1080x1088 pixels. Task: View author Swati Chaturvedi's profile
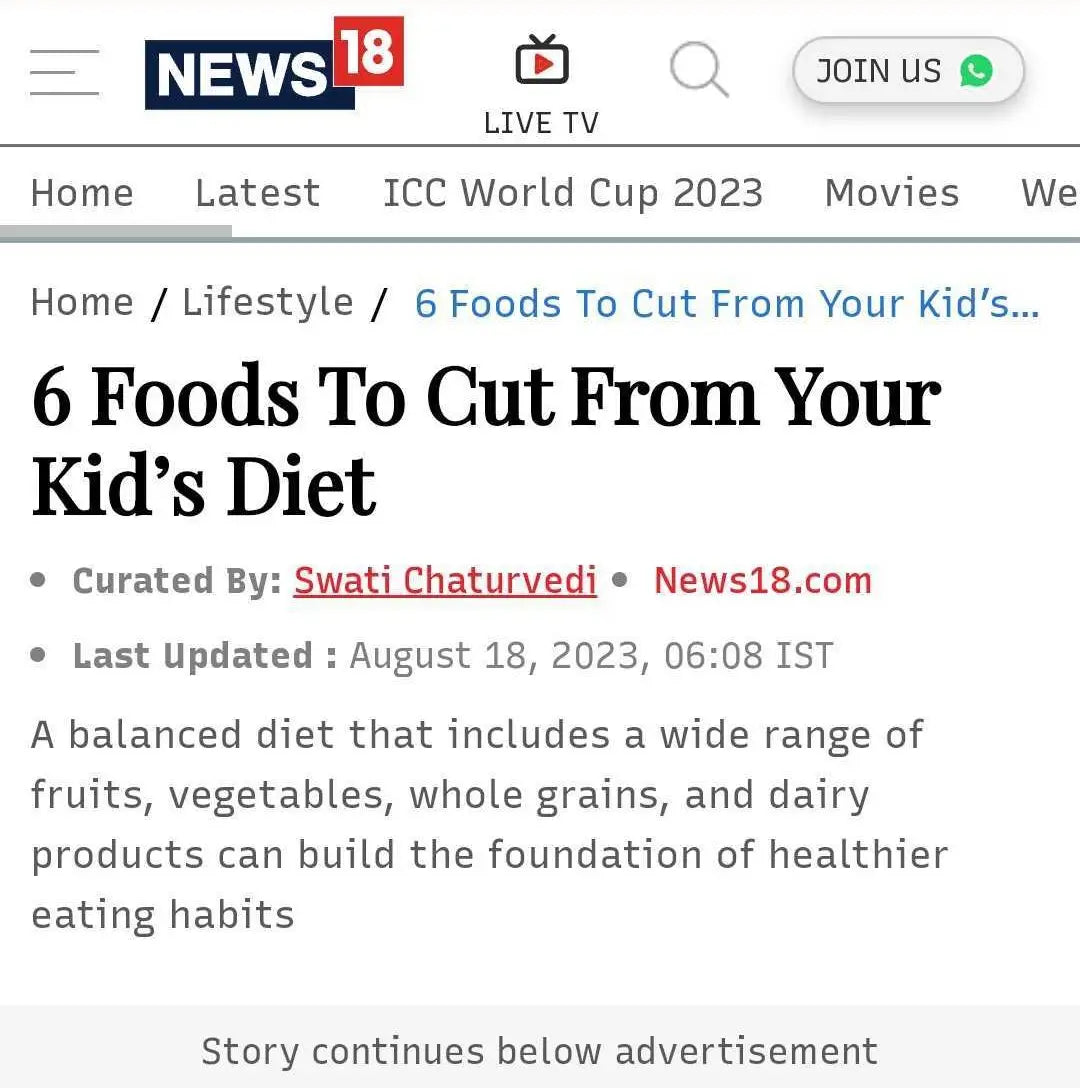(445, 581)
